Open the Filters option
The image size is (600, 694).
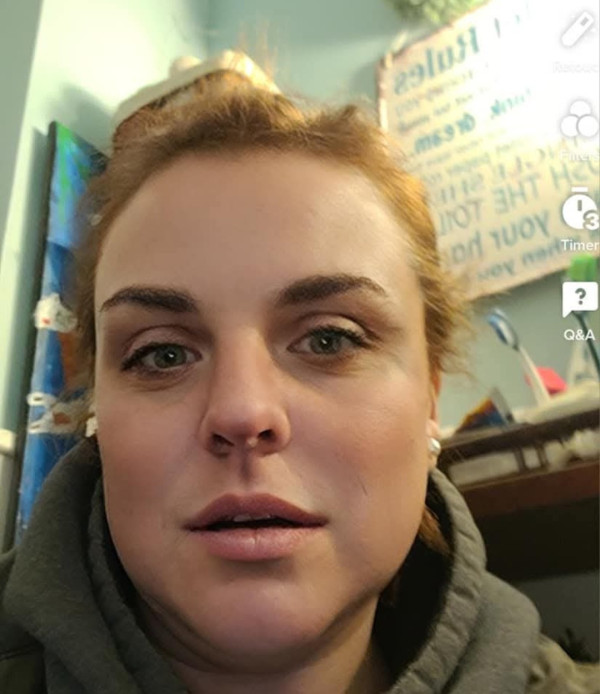click(x=578, y=121)
